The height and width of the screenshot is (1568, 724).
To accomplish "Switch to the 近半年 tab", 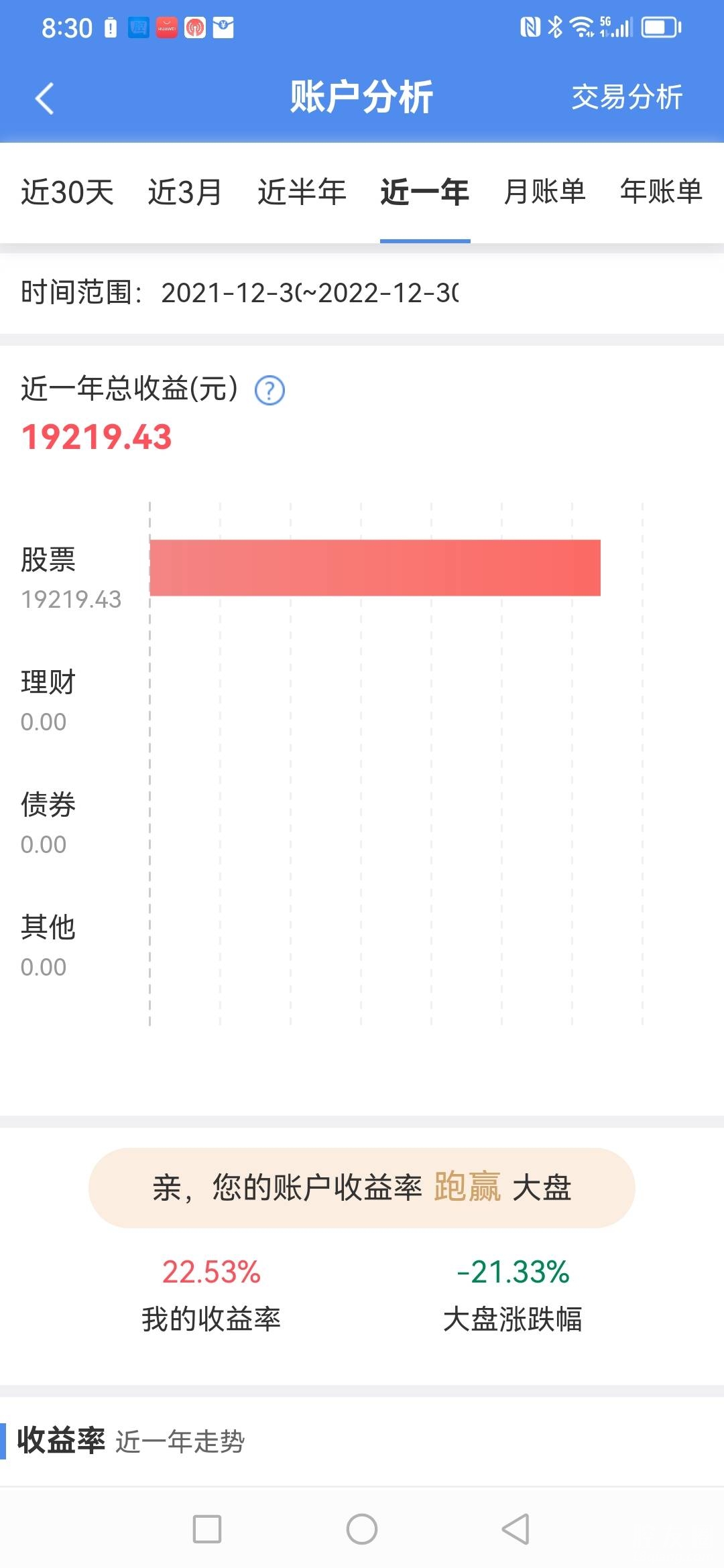I will click(x=302, y=192).
